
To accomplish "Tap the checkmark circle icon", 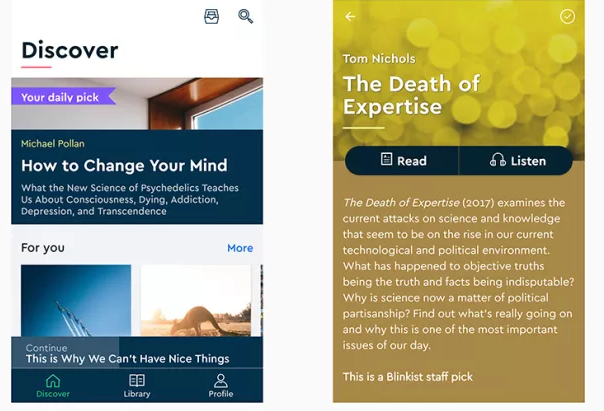I will coord(568,17).
